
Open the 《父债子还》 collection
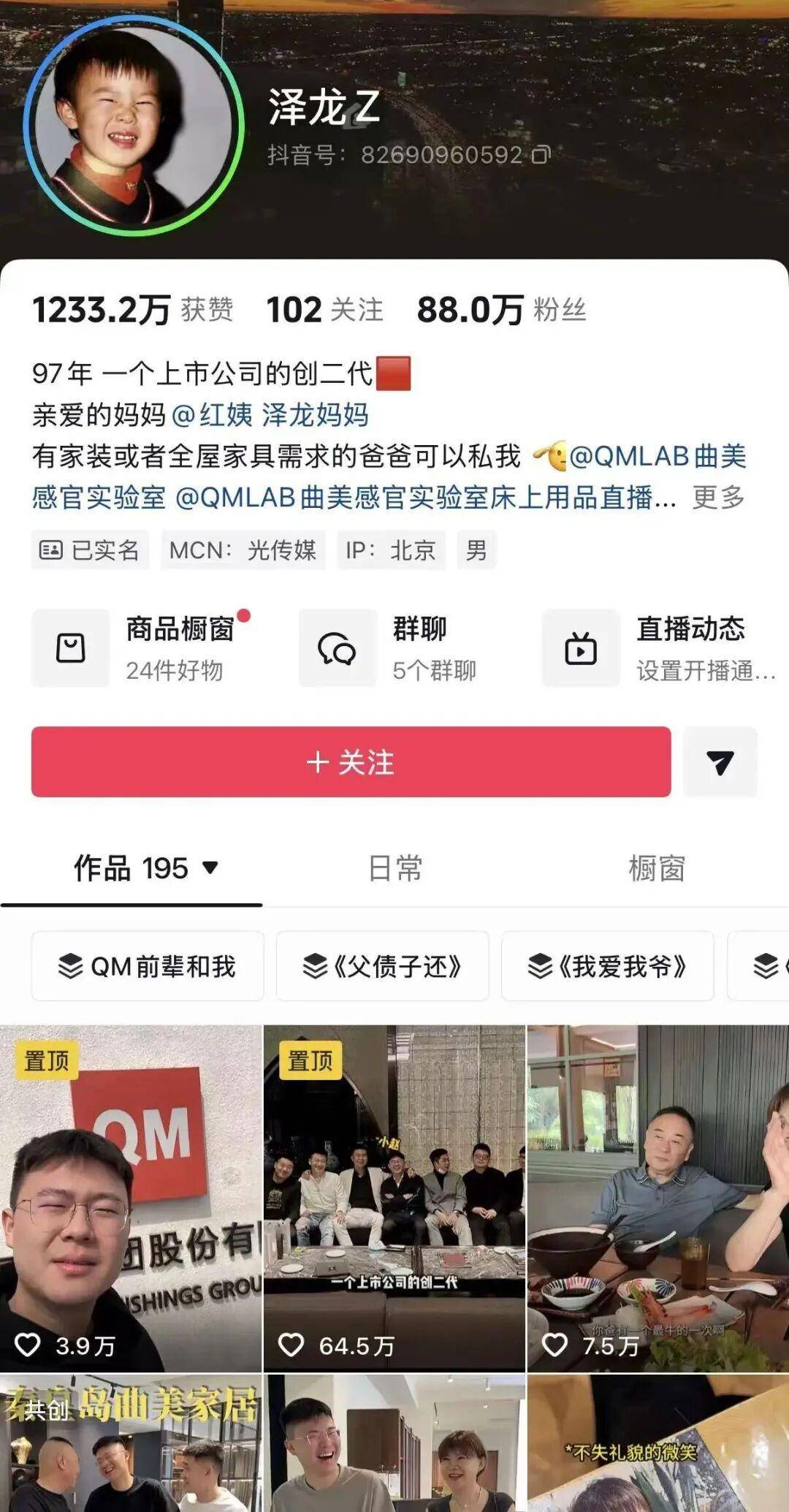click(x=382, y=966)
